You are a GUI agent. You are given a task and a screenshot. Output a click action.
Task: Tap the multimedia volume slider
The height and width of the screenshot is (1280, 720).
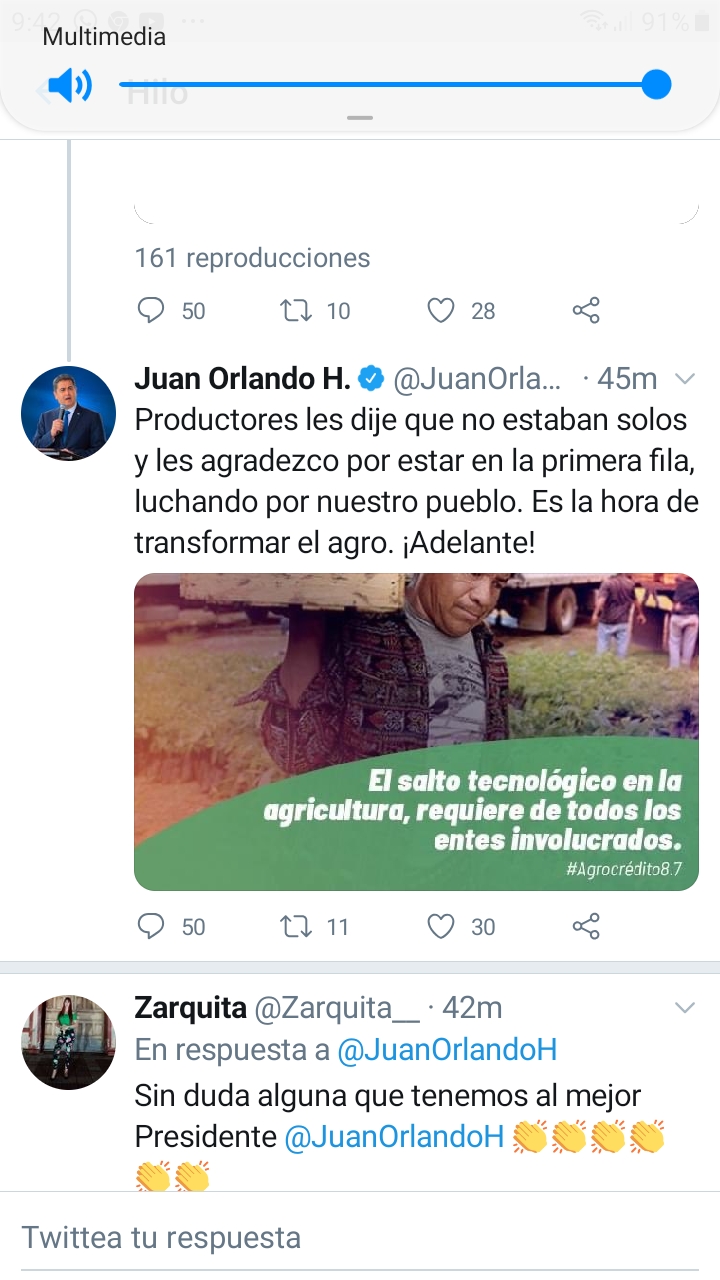(388, 86)
